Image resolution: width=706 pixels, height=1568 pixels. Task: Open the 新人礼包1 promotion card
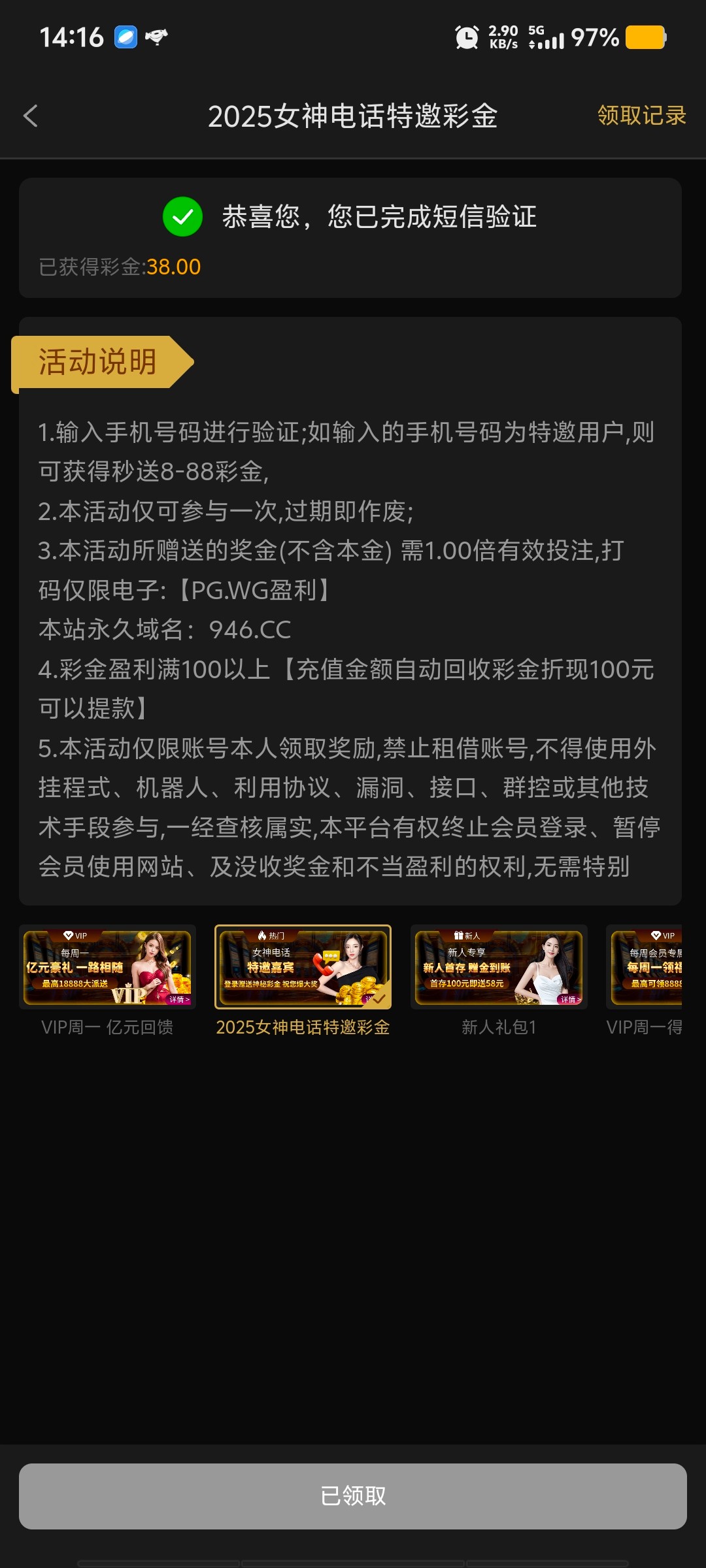point(499,968)
